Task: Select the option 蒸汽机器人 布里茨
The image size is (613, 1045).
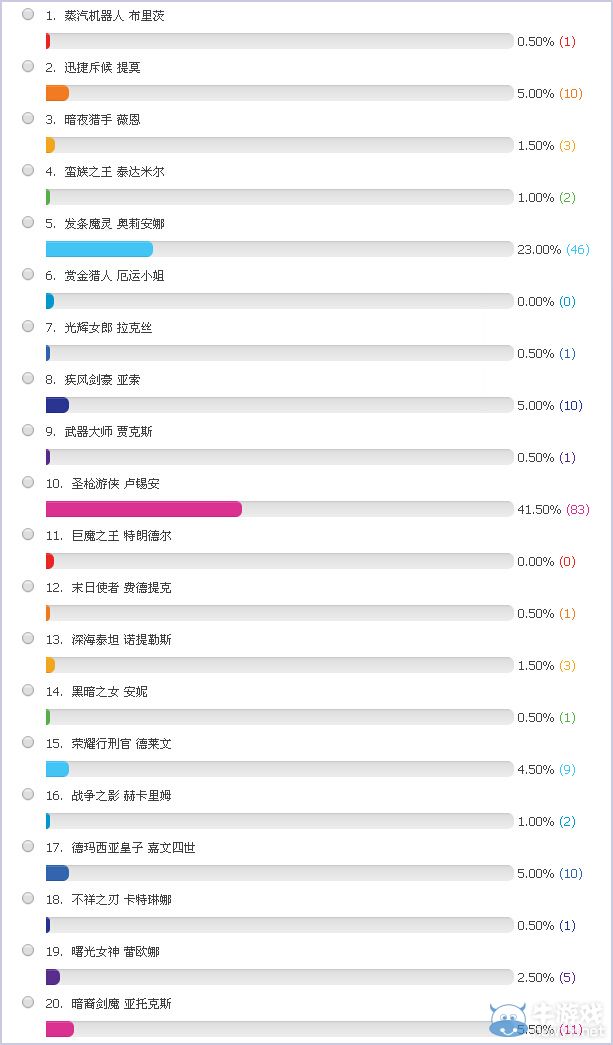Action: click(x=28, y=14)
